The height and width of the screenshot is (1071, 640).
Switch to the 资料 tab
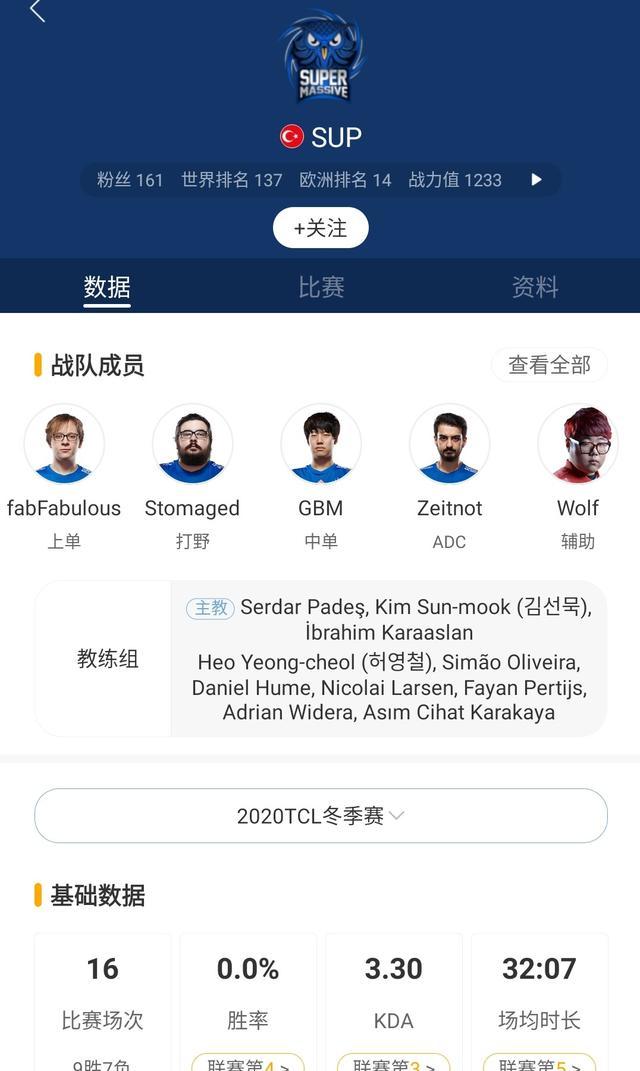pos(535,287)
